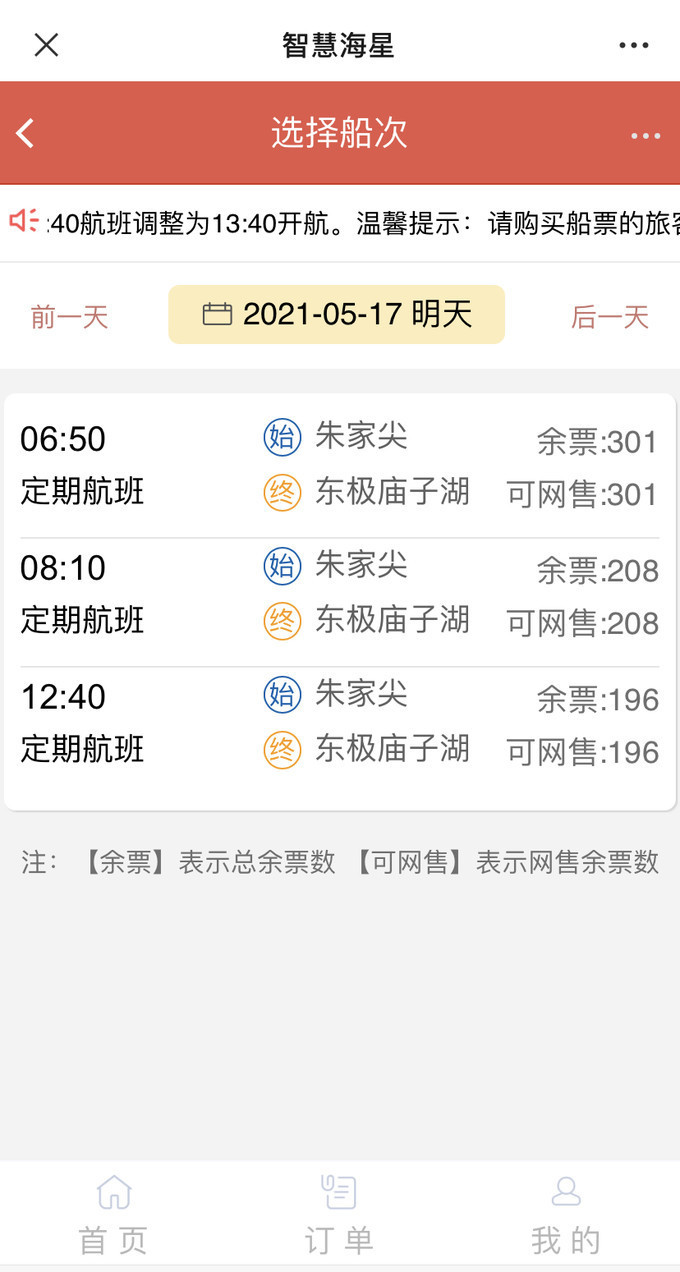Open the top-right three-dot menu beside 智慧海星
The width and height of the screenshot is (680, 1272).
pyautogui.click(x=634, y=45)
